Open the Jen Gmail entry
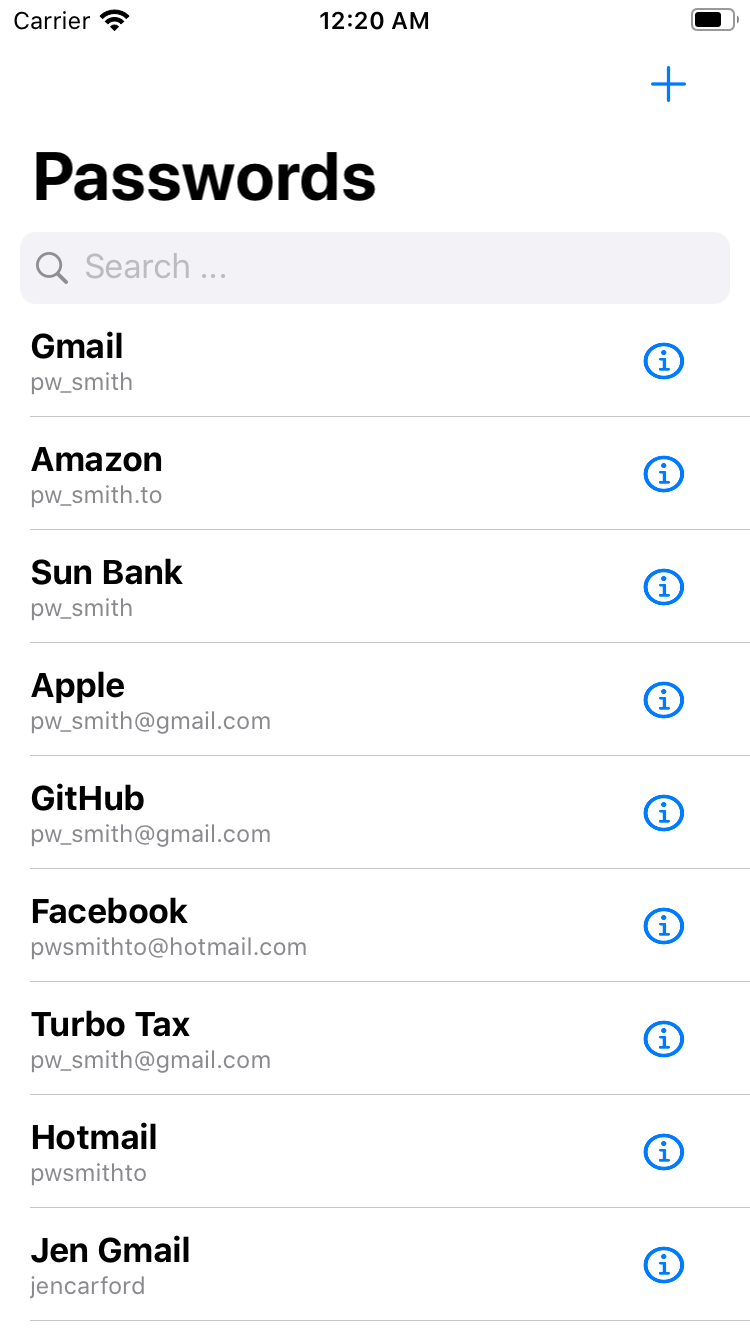Screen dimensions: 750x1334 [375, 1265]
